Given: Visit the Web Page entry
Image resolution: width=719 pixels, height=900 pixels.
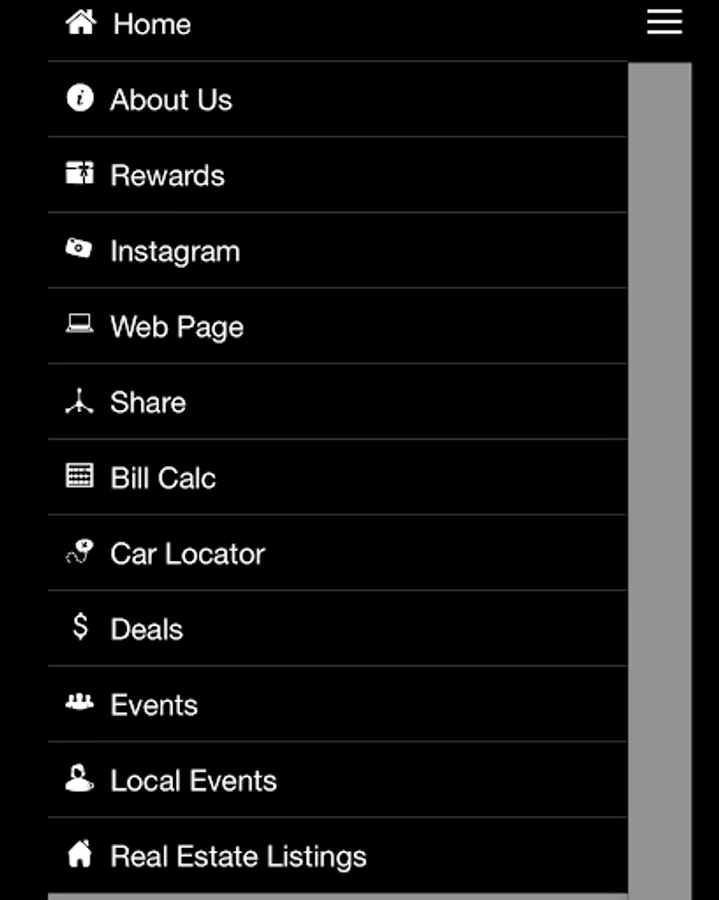Looking at the screenshot, I should 176,327.
